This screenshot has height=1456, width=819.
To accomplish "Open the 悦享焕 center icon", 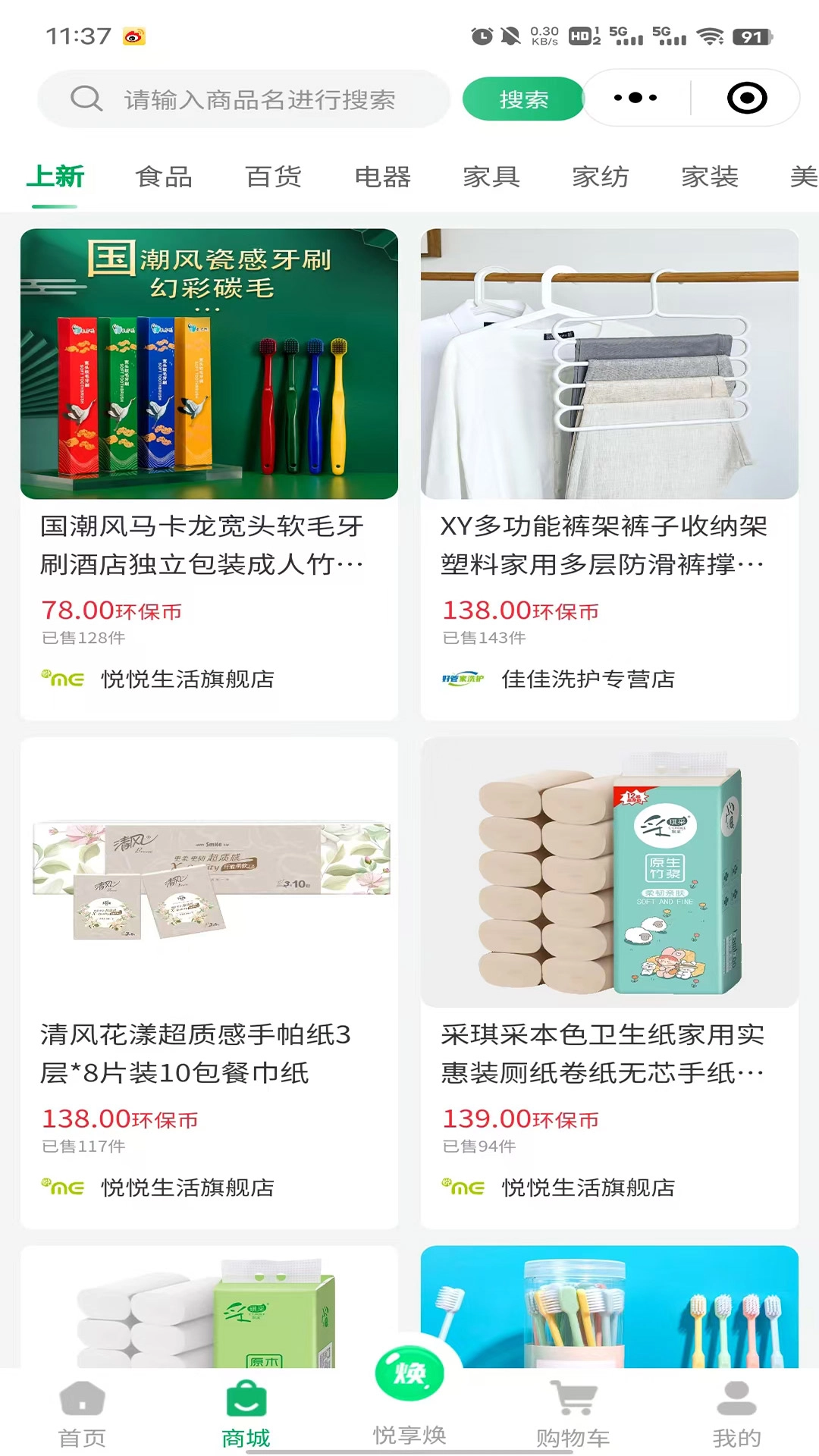I will pyautogui.click(x=409, y=1376).
